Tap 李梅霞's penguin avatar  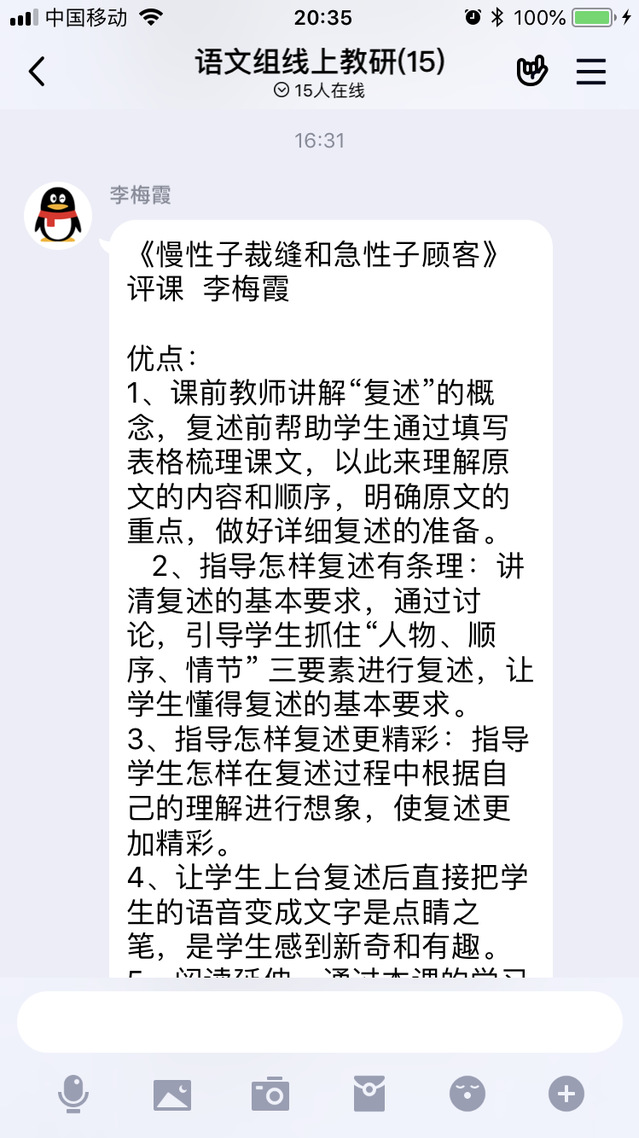pos(58,214)
